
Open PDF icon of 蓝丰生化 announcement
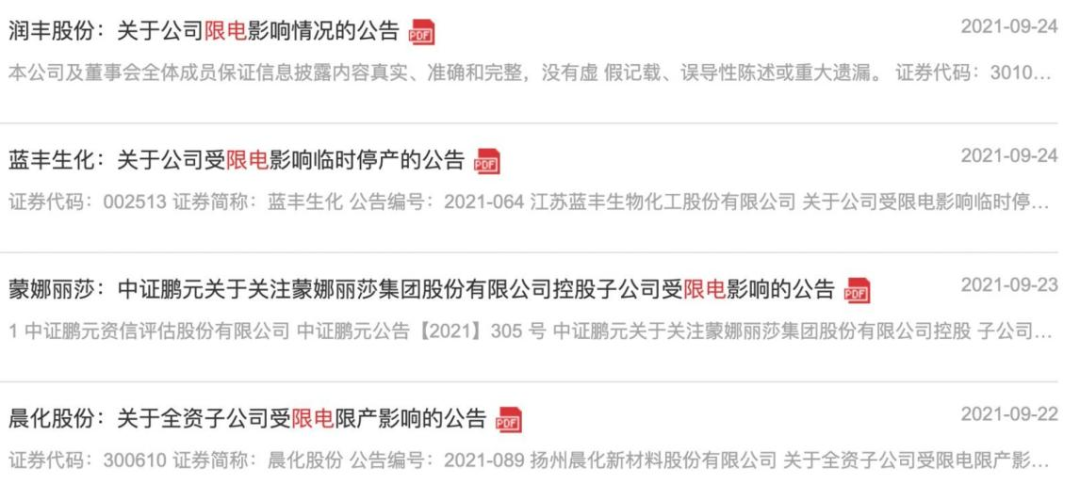click(486, 162)
